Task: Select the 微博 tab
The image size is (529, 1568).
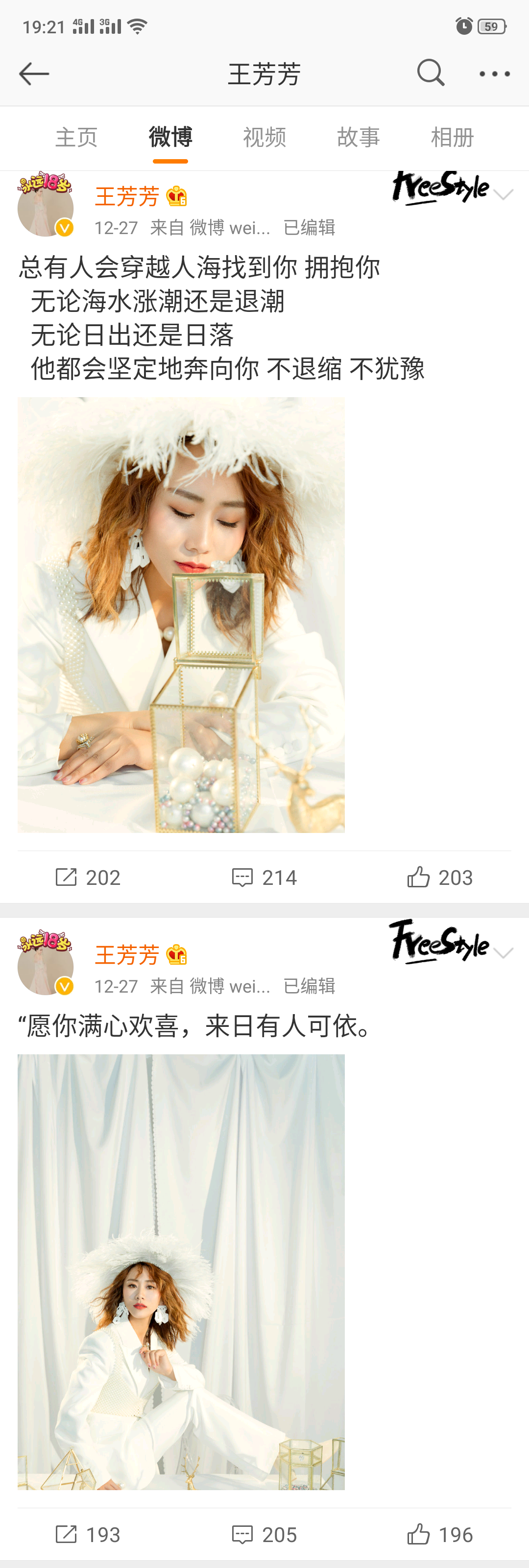Action: 170,138
